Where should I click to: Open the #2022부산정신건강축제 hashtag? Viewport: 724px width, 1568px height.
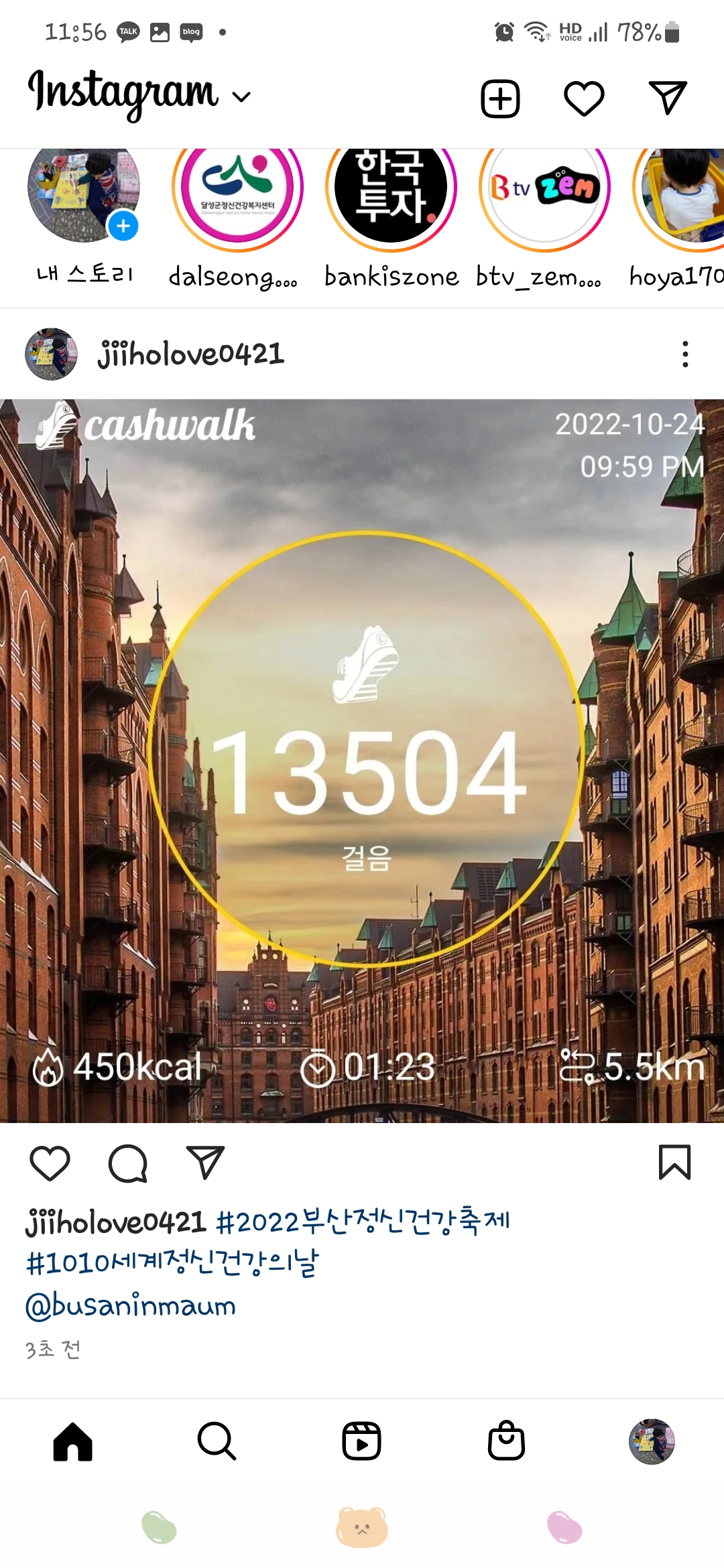tap(363, 1222)
